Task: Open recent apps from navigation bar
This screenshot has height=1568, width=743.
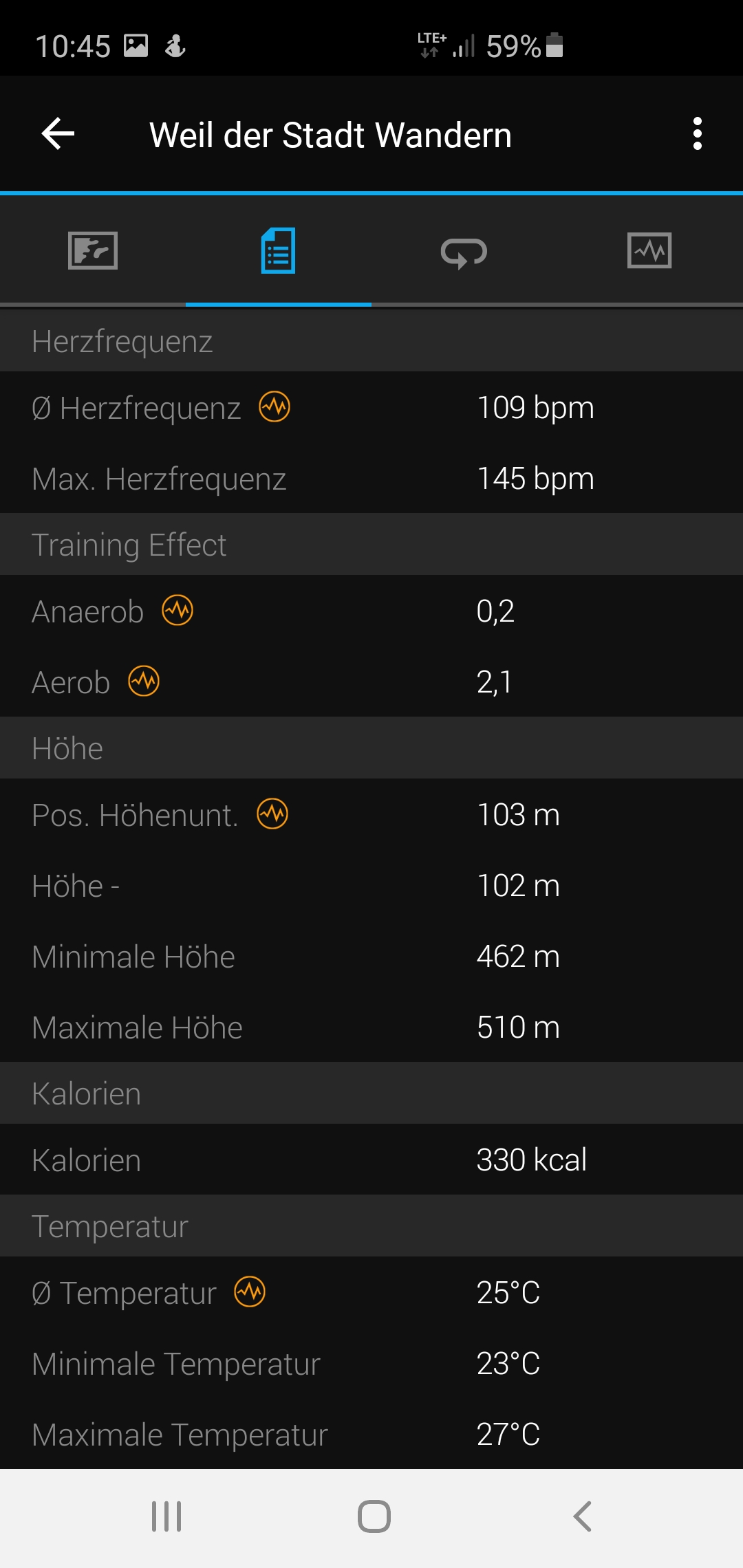Action: coord(166,1516)
